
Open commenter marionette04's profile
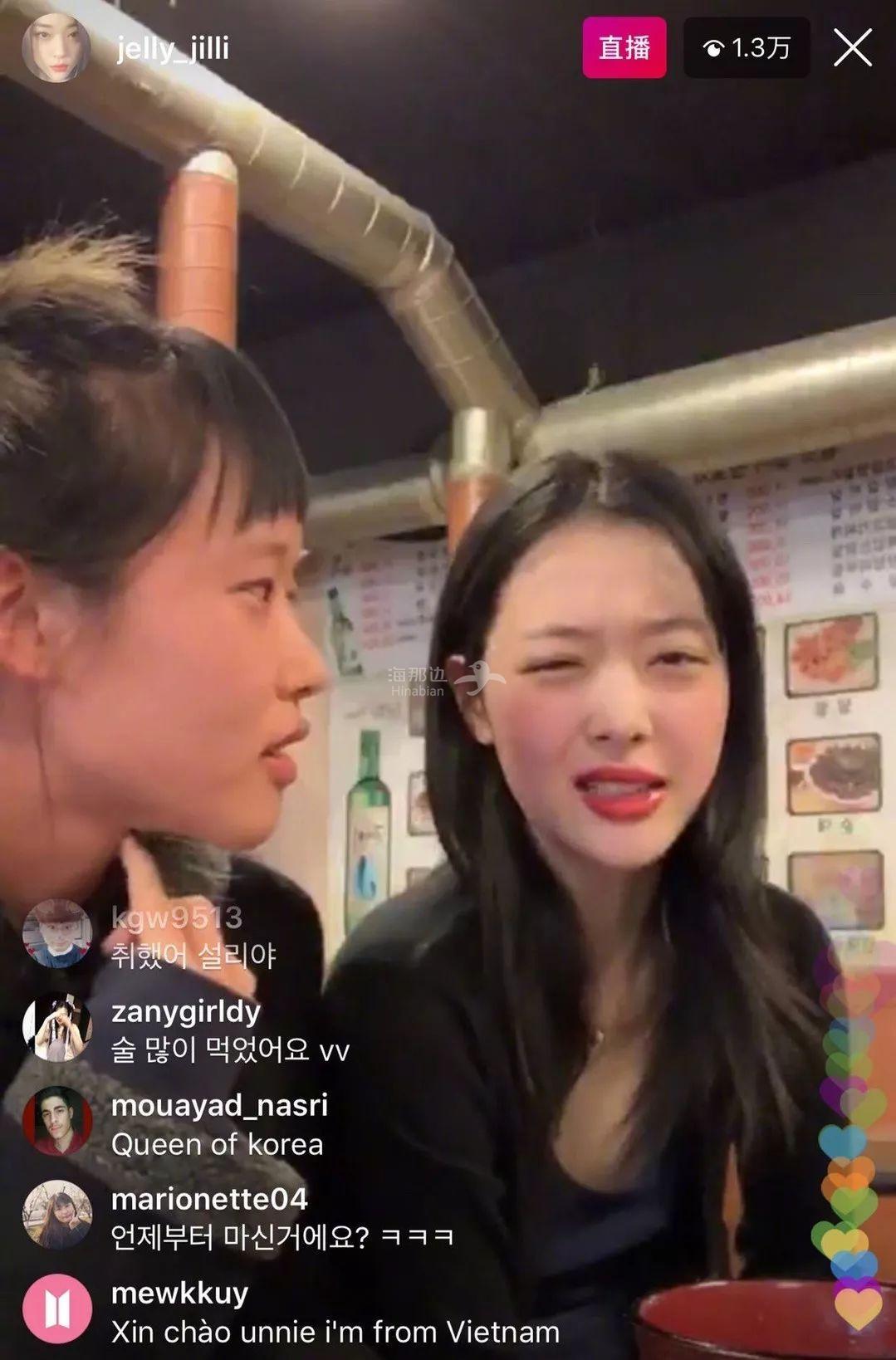(x=56, y=1215)
